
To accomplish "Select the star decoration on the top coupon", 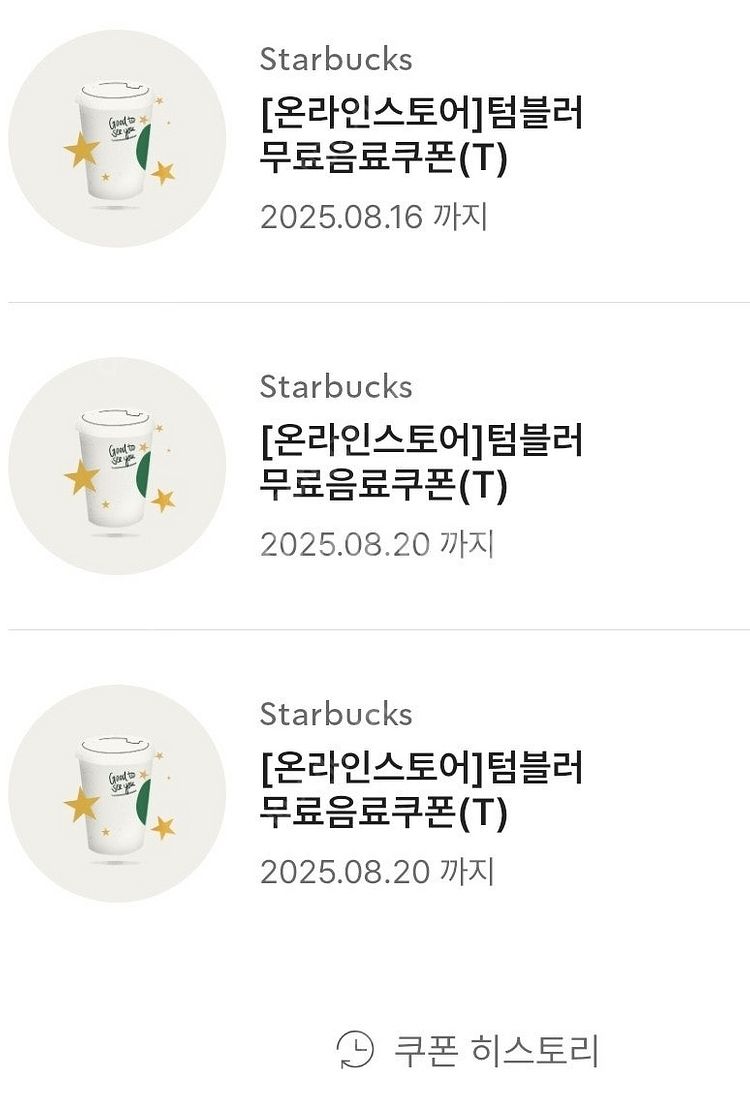I will [78, 150].
